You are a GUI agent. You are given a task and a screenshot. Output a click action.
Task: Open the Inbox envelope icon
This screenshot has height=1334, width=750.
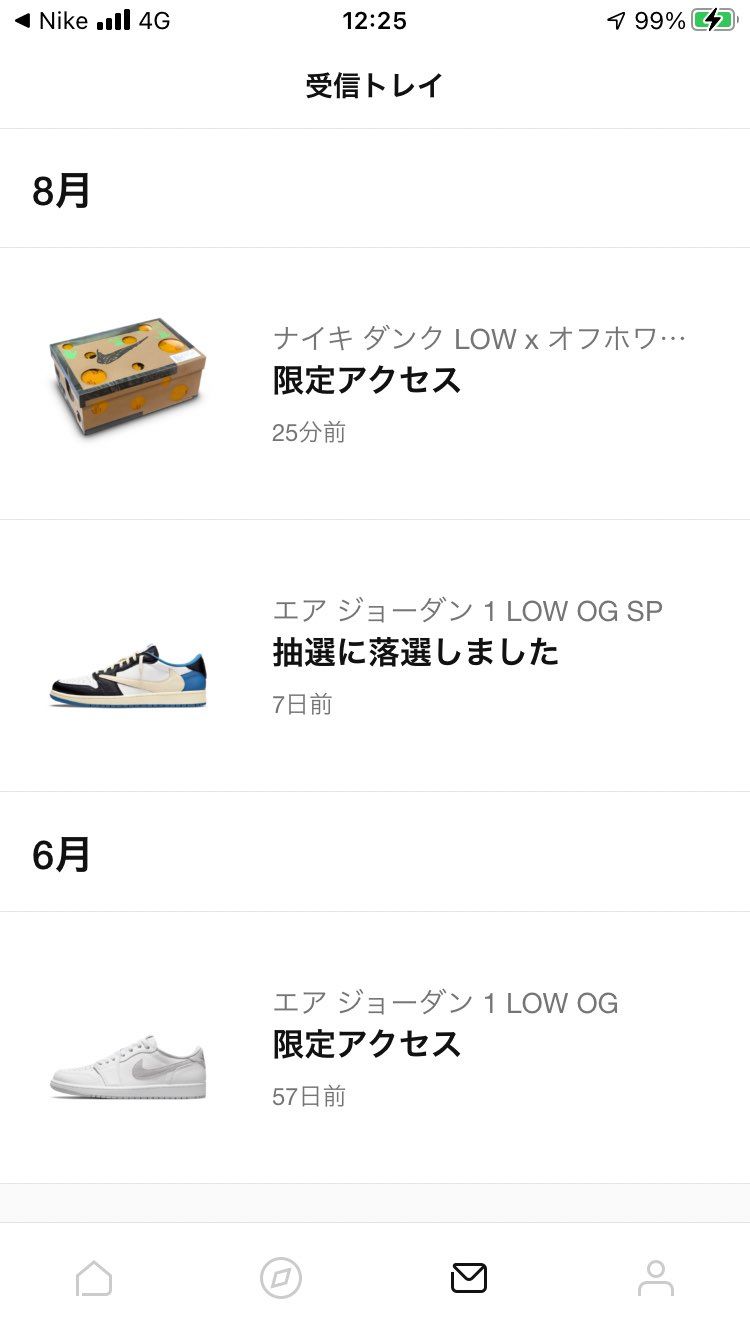[x=469, y=1277]
